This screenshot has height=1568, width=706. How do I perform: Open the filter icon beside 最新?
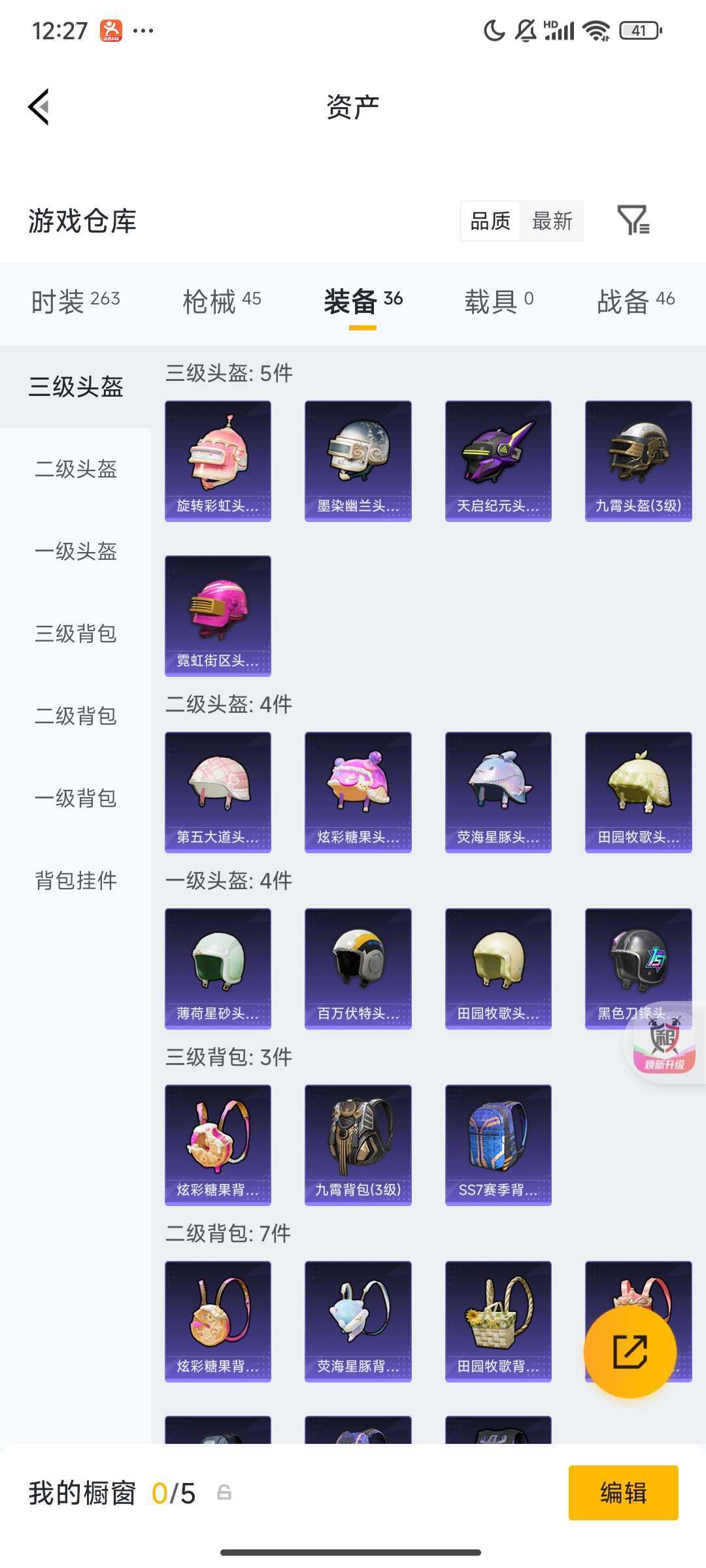(x=633, y=220)
